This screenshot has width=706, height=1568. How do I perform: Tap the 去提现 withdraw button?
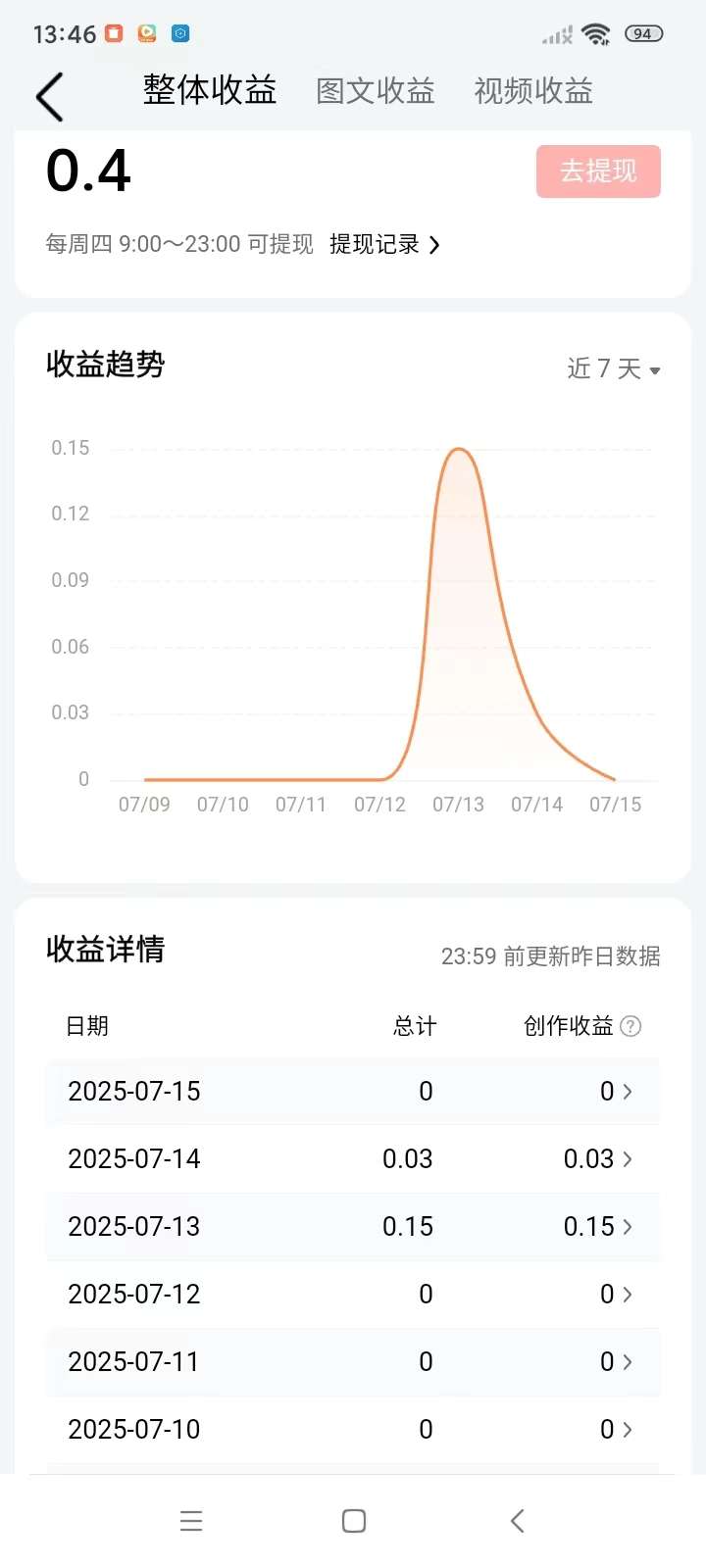point(598,171)
